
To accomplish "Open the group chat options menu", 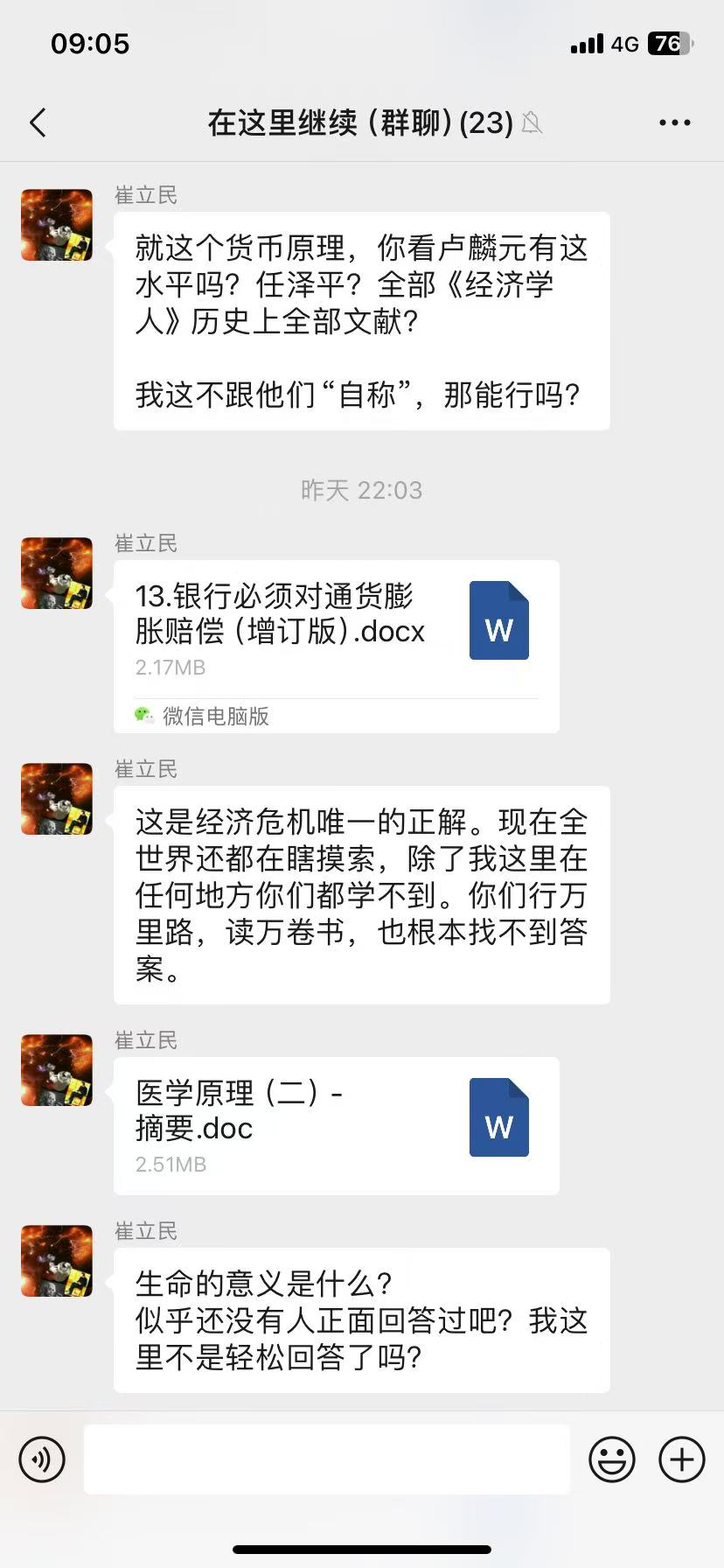I will [674, 122].
